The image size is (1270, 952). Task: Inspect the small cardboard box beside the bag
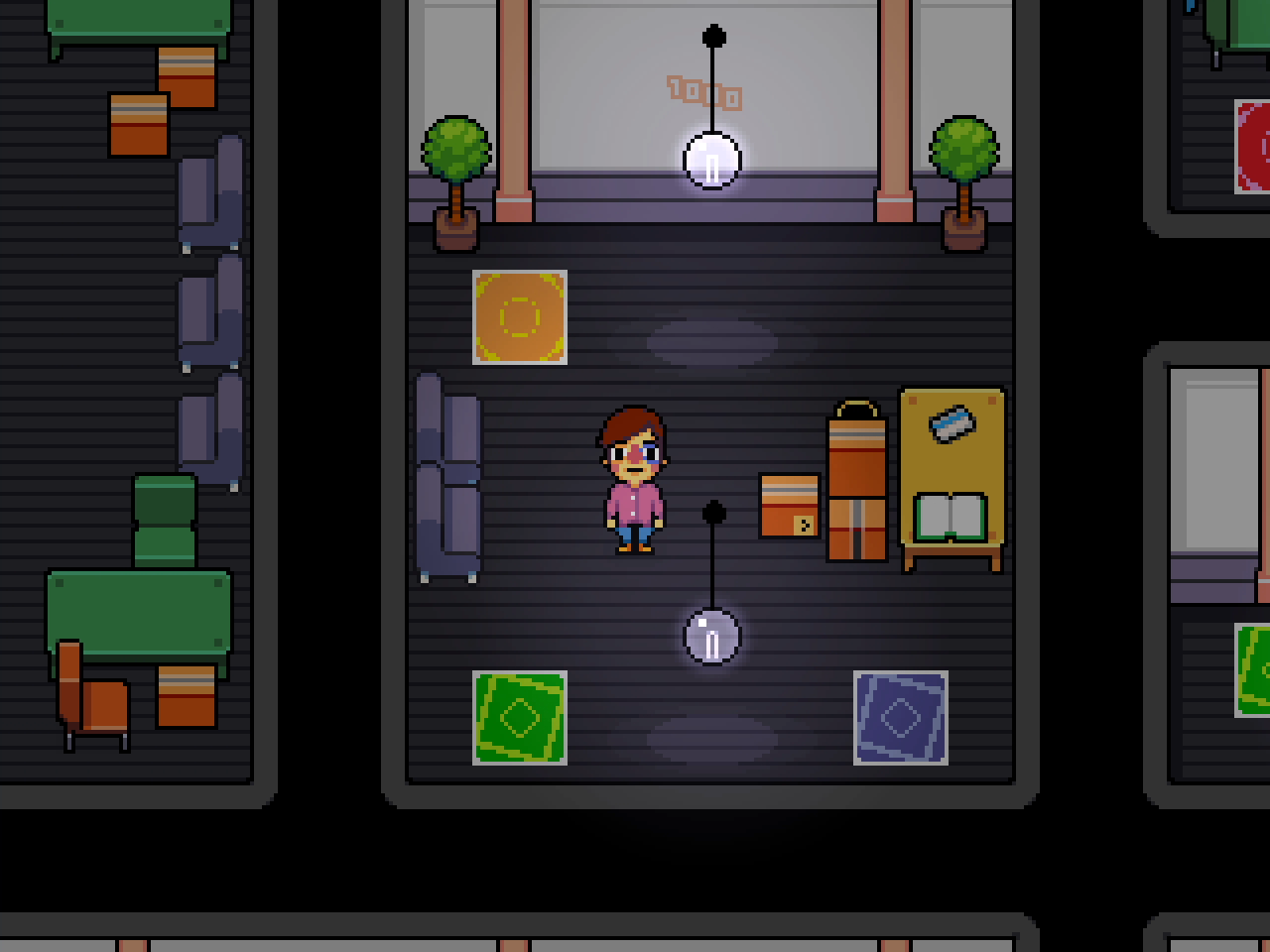[x=790, y=506]
